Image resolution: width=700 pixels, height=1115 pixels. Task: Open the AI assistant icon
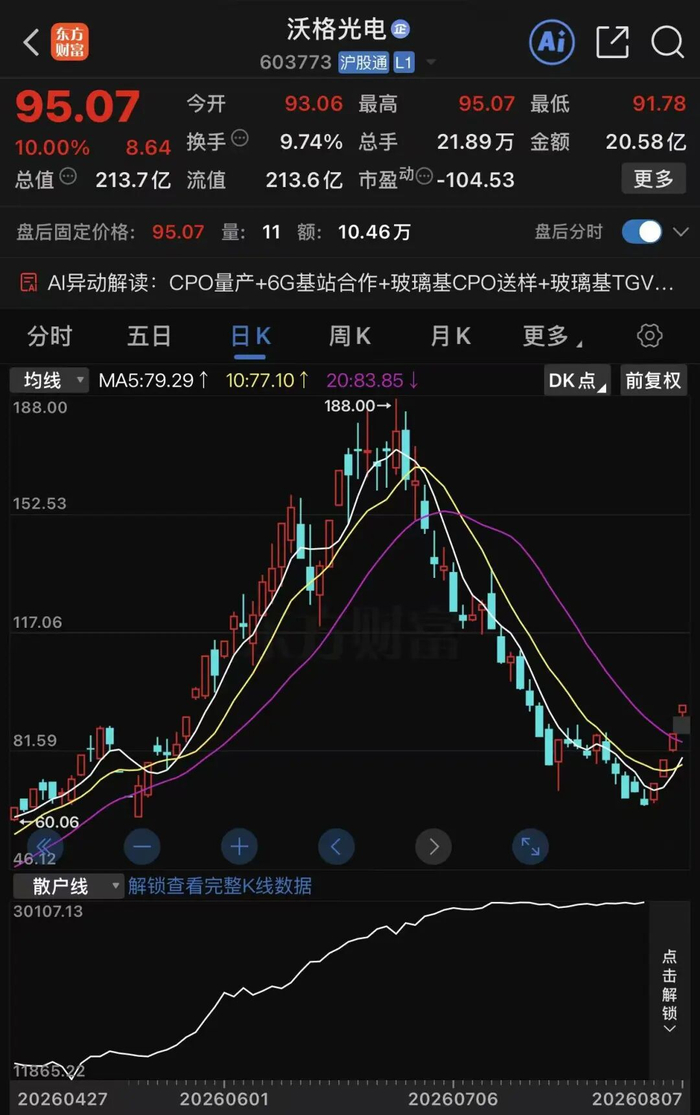551,42
